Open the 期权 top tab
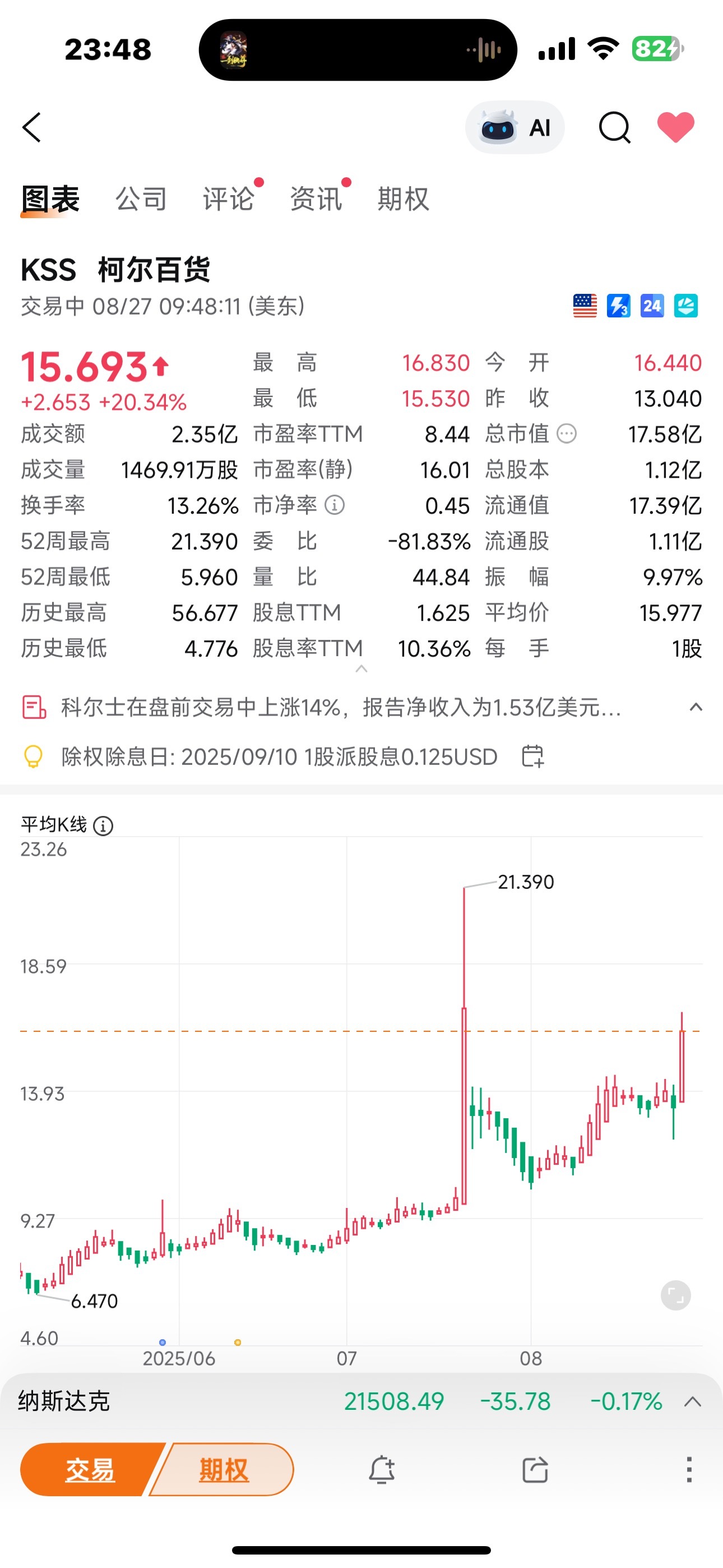This screenshot has height=1568, width=723. [403, 199]
